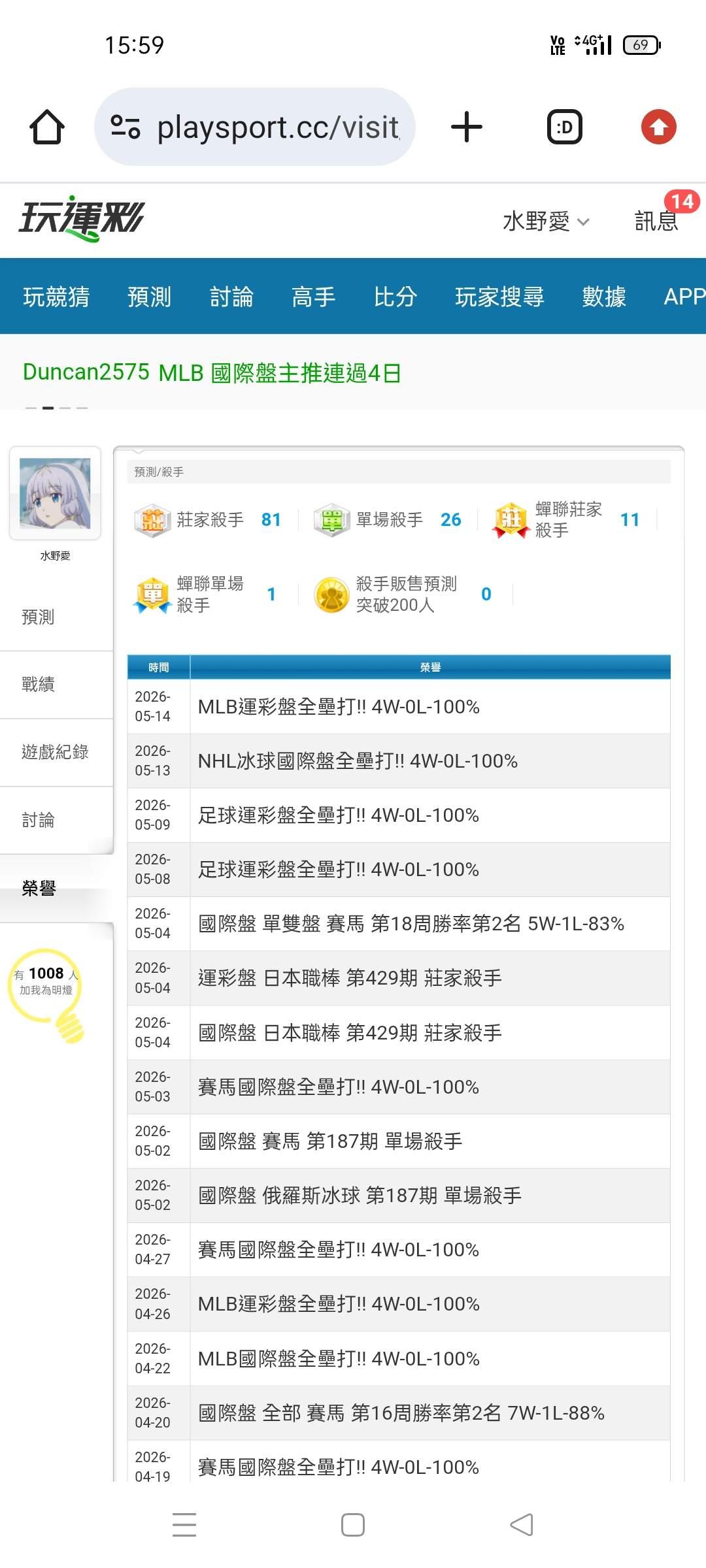The height and width of the screenshot is (1568, 706).
Task: Switch to 比分 scores section
Action: pyautogui.click(x=395, y=297)
